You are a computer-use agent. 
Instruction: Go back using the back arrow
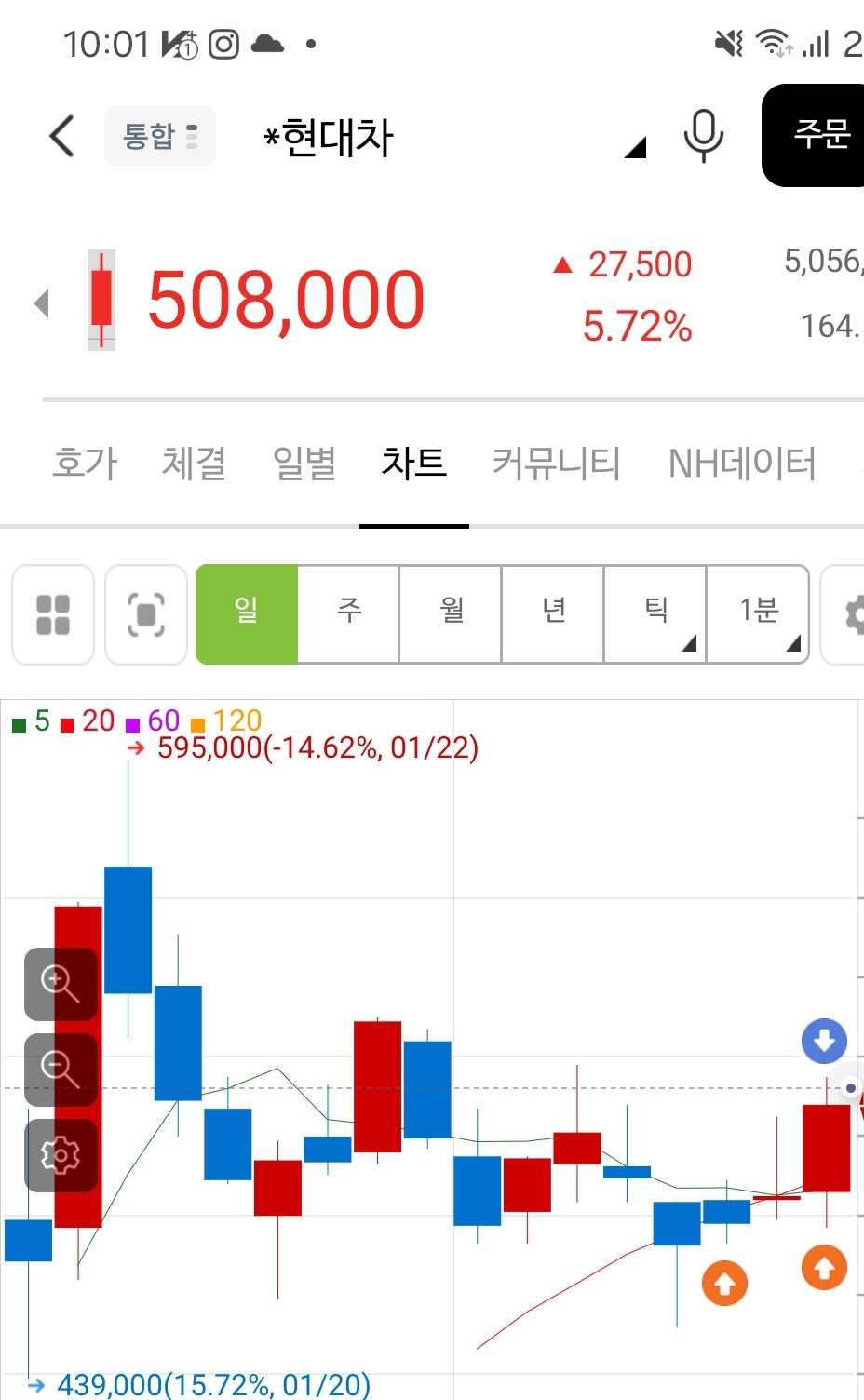pos(61,136)
